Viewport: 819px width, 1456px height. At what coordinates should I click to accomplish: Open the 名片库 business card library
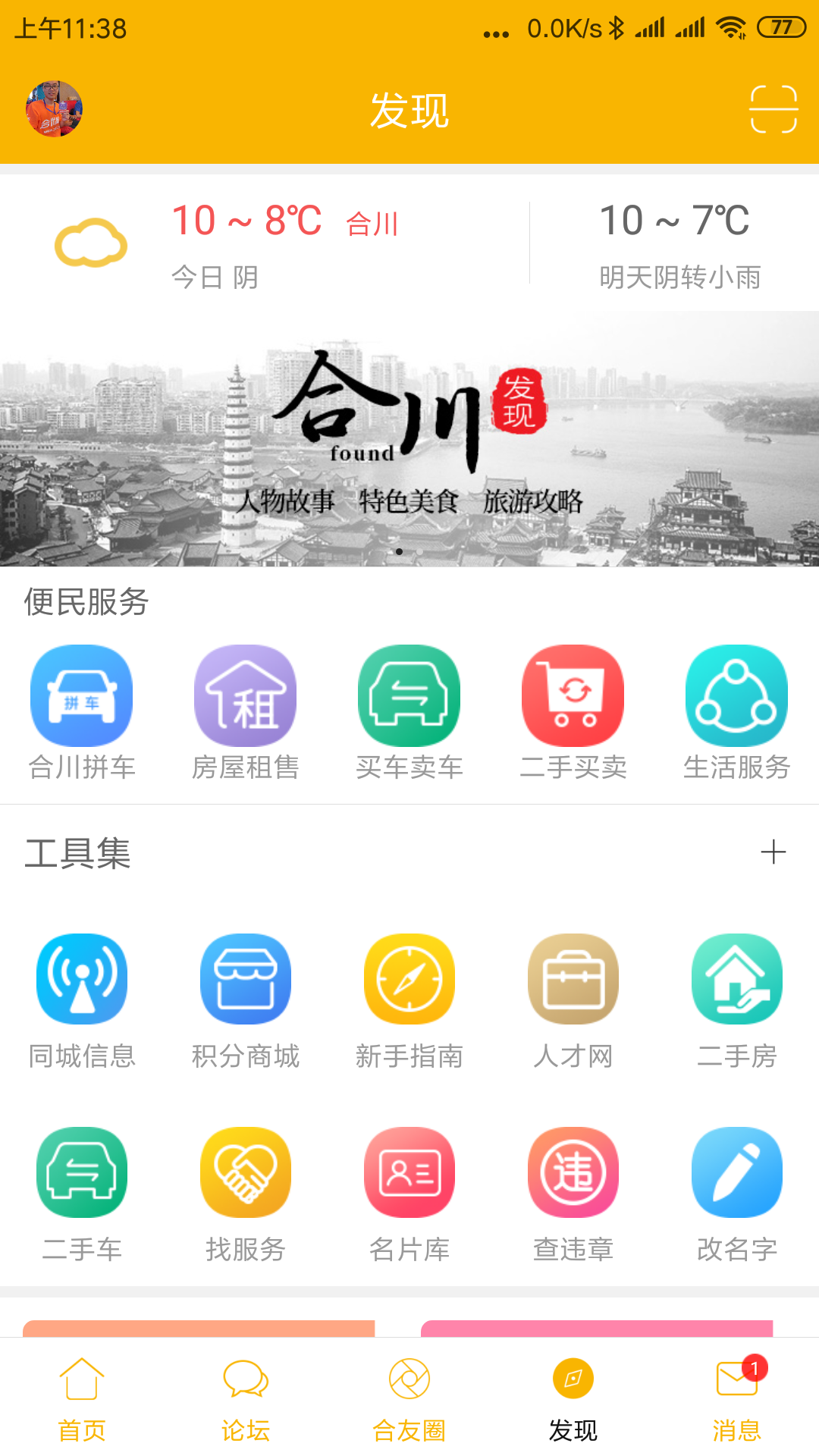point(409,1172)
